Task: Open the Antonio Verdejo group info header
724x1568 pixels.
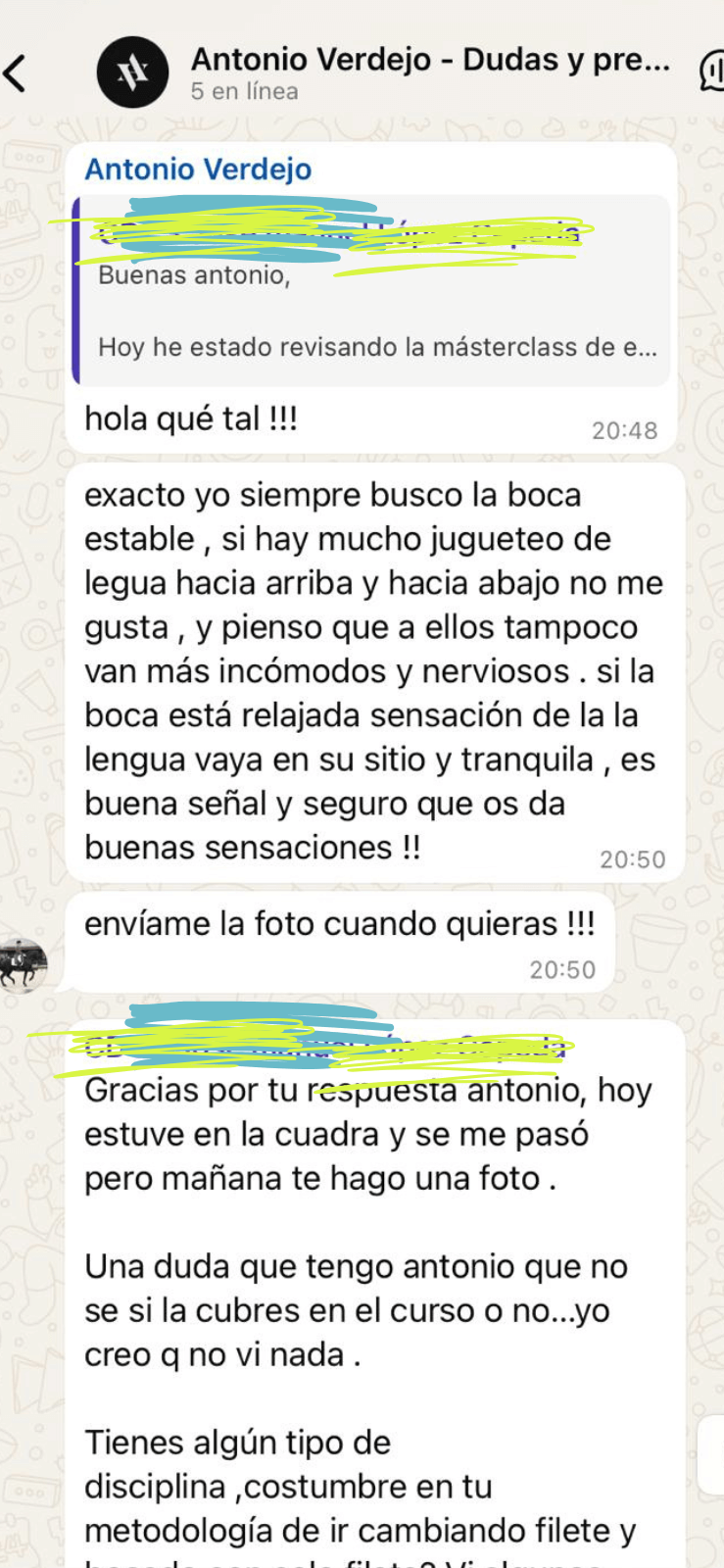Action: (x=429, y=73)
